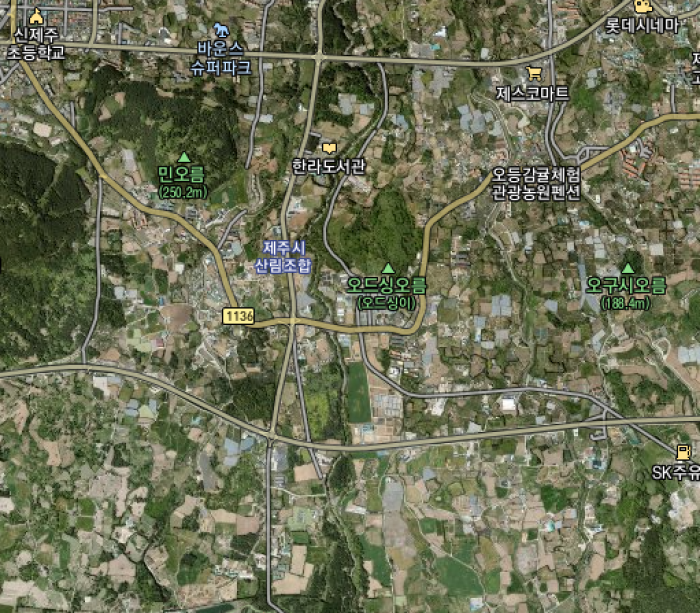Tap the 민오름 mountain peak marker
Image resolution: width=700 pixels, height=613 pixels.
click(184, 157)
